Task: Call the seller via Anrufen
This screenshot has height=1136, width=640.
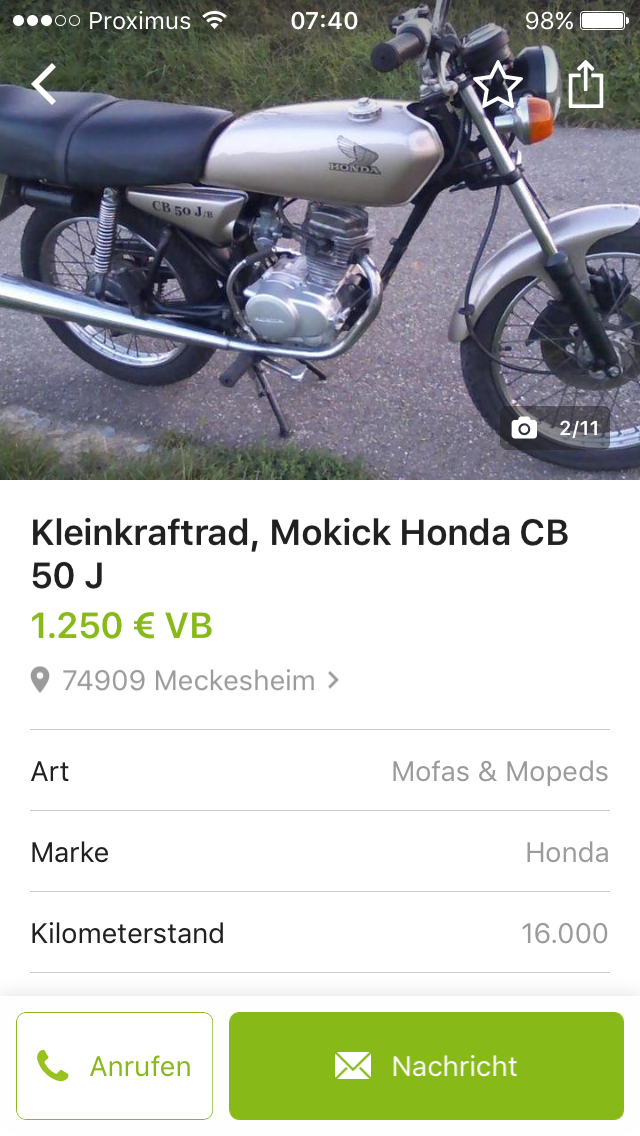Action: (x=115, y=1066)
